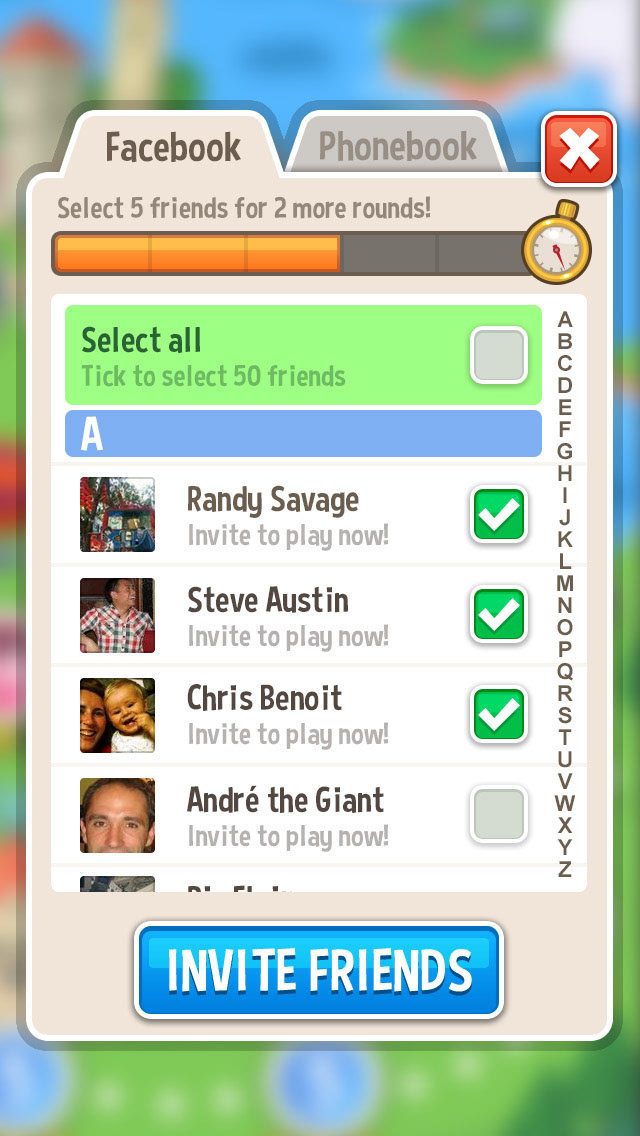Deselect Steve Austin's checkbox

(x=499, y=615)
